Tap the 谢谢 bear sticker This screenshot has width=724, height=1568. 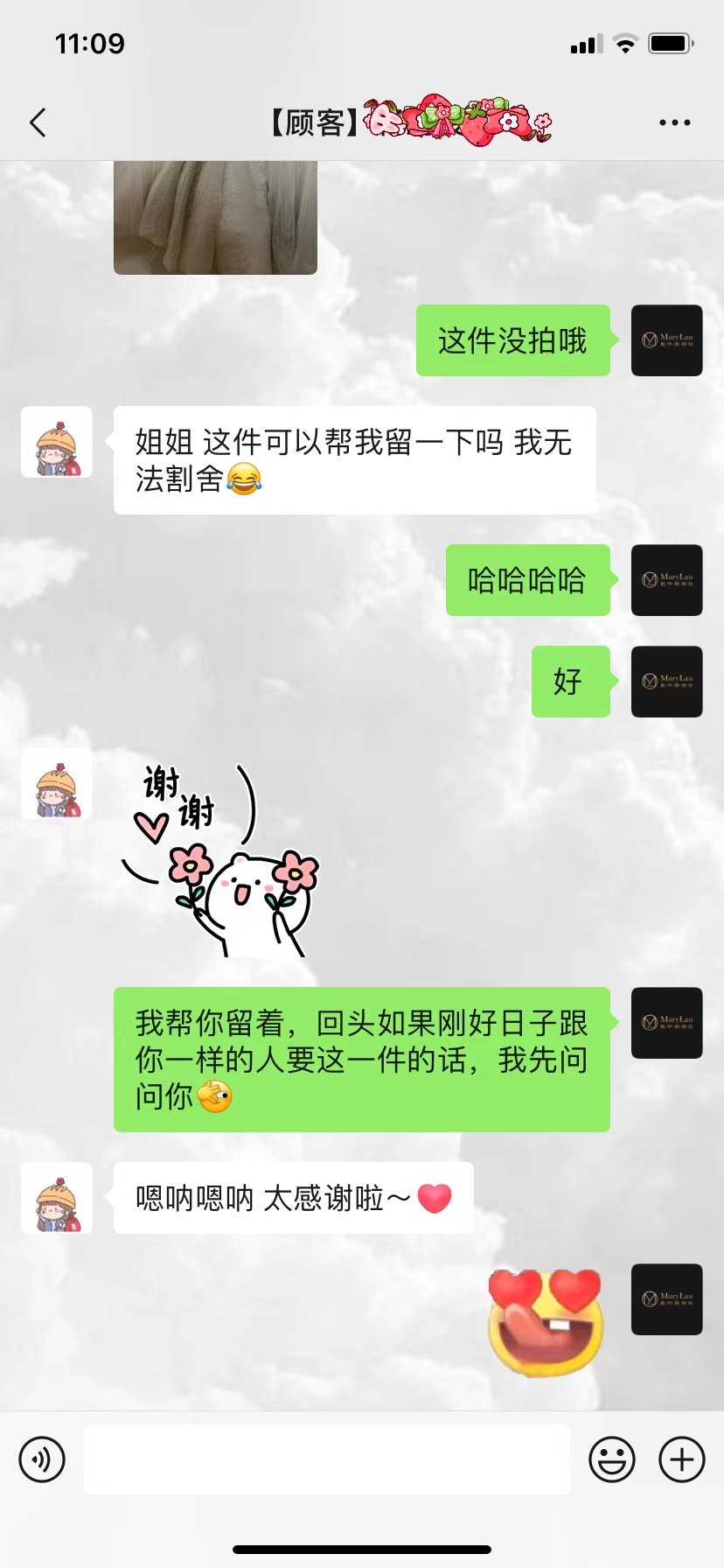(220, 860)
